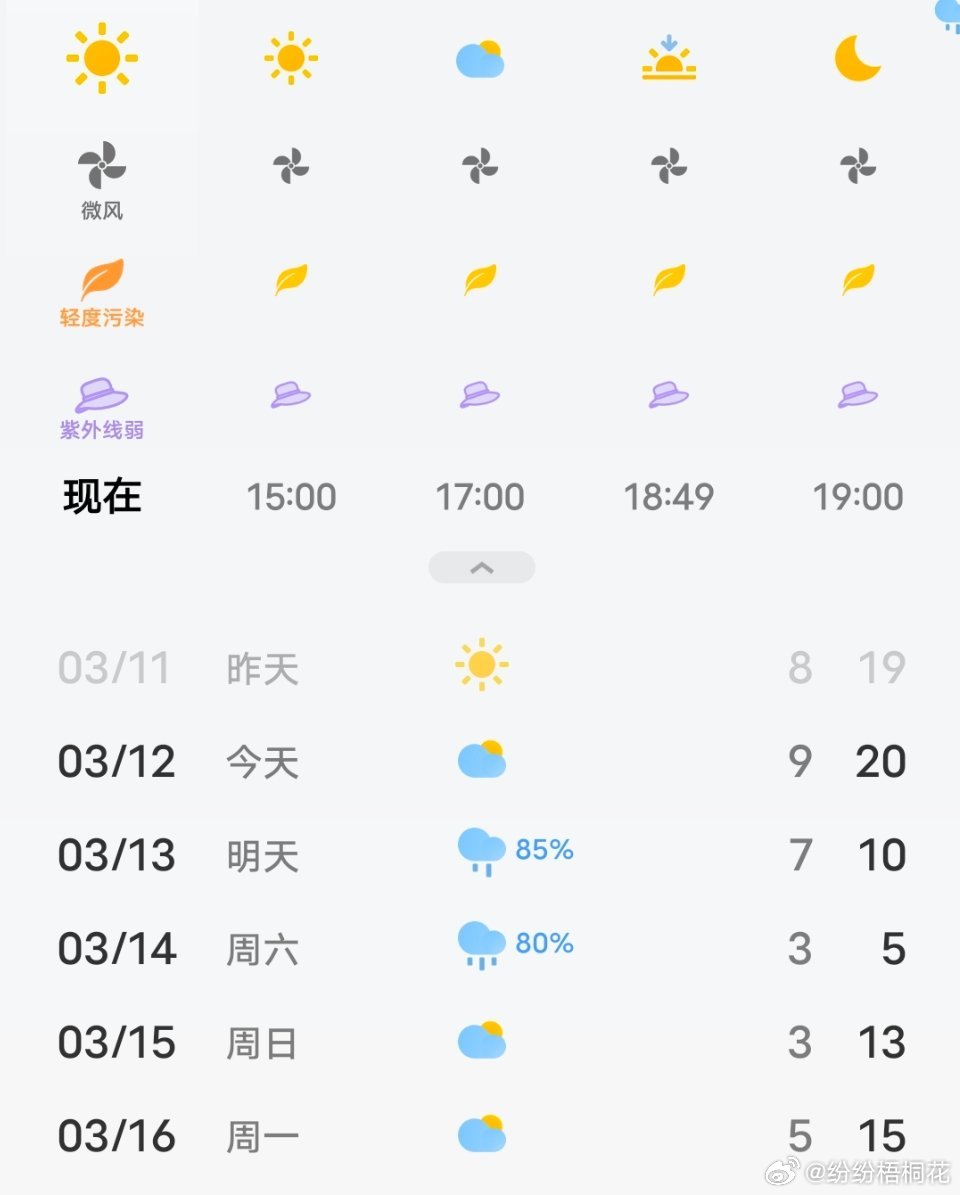Image resolution: width=960 pixels, height=1195 pixels.
Task: Switch to the 17:00 forecast column
Action: click(480, 496)
